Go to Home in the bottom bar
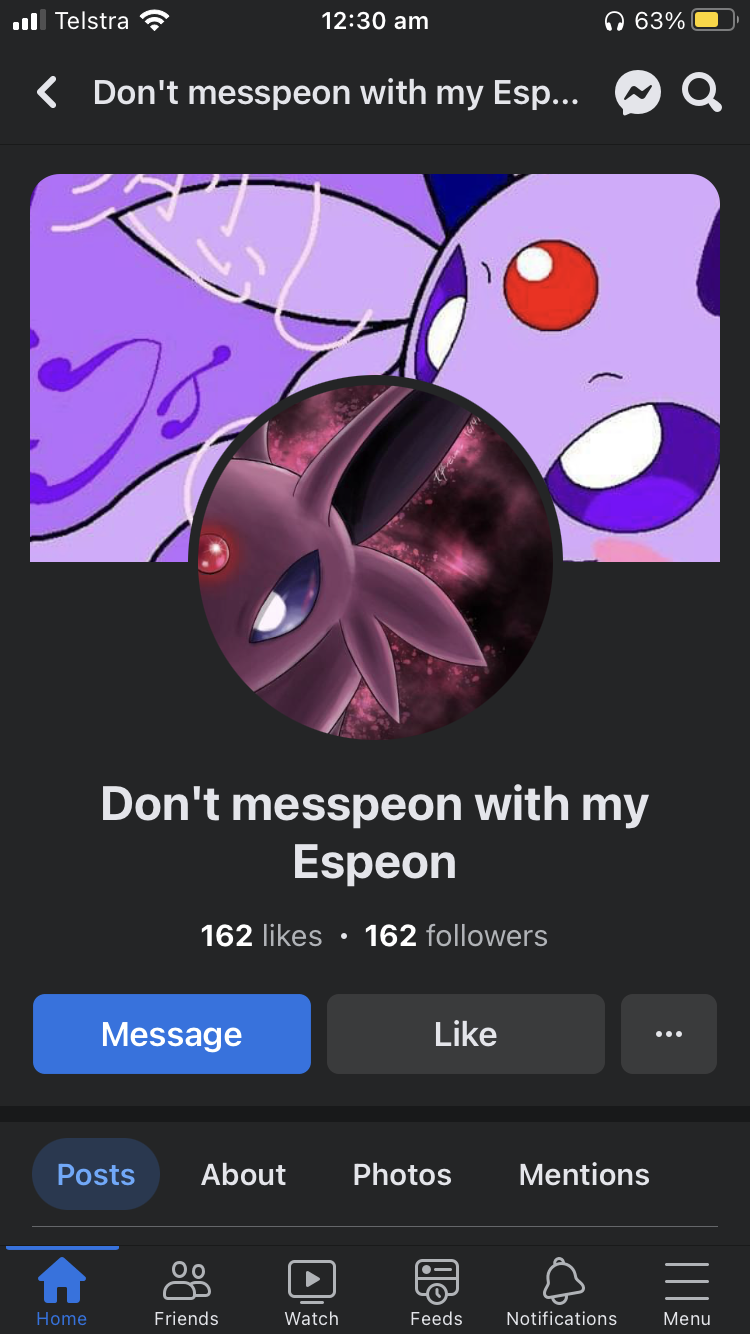750x1334 pixels. click(62, 1292)
